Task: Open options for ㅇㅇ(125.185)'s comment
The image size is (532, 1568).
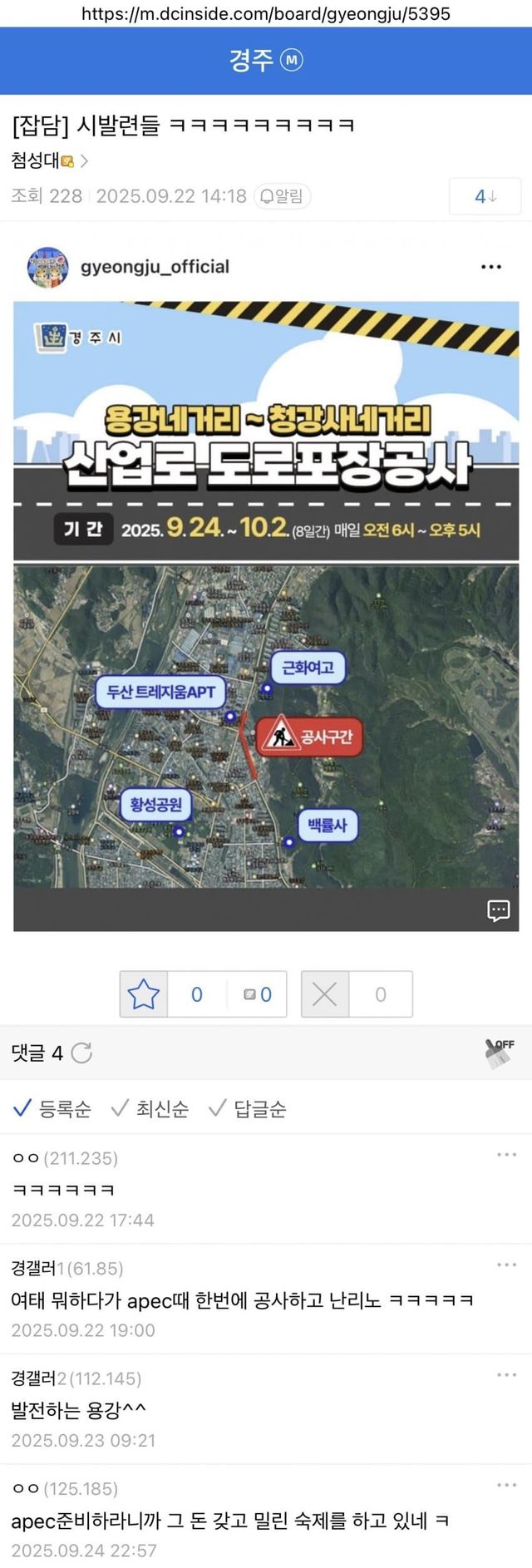Action: pyautogui.click(x=506, y=1485)
